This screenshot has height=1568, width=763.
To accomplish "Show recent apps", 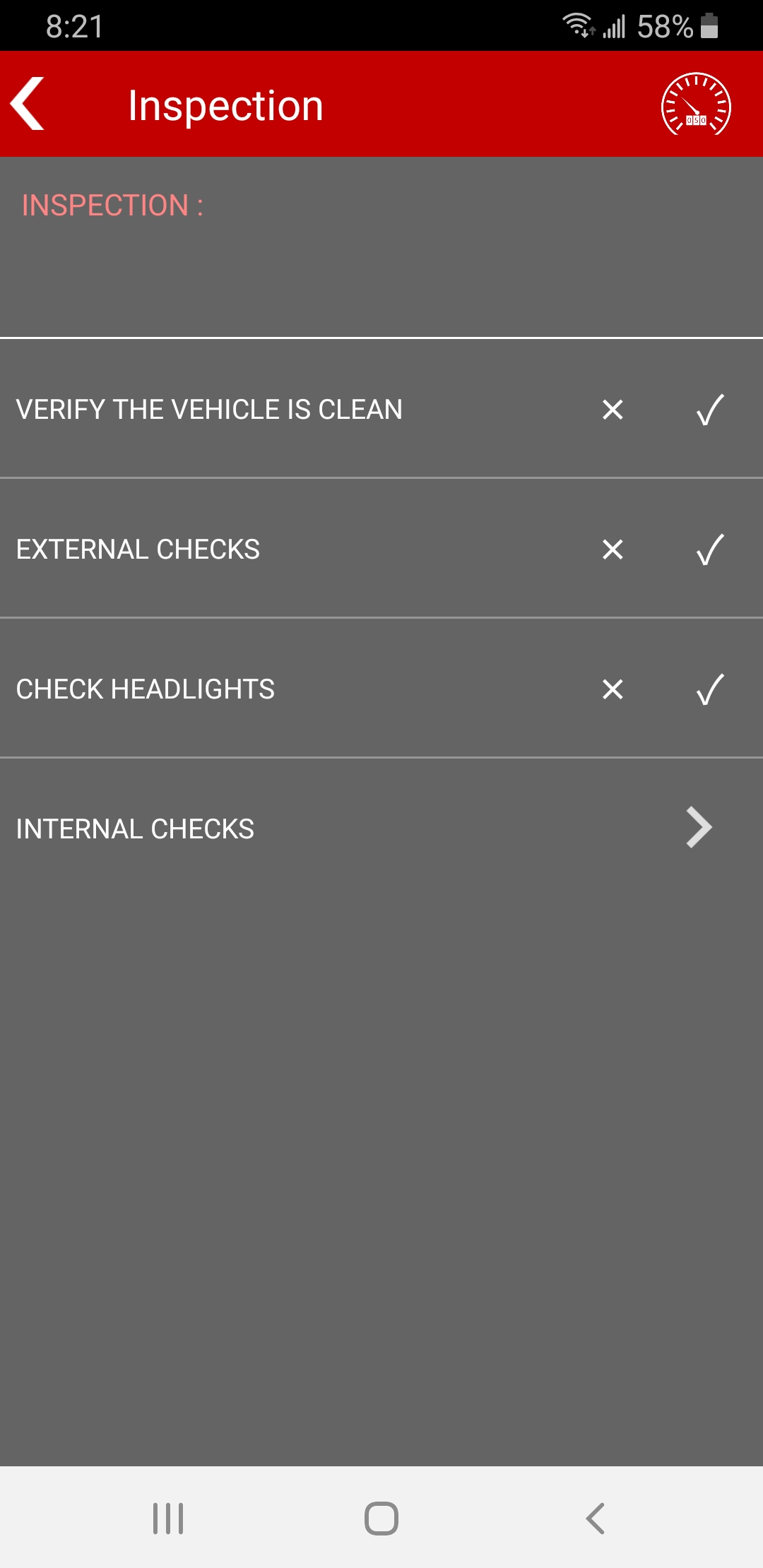I will pyautogui.click(x=168, y=1518).
